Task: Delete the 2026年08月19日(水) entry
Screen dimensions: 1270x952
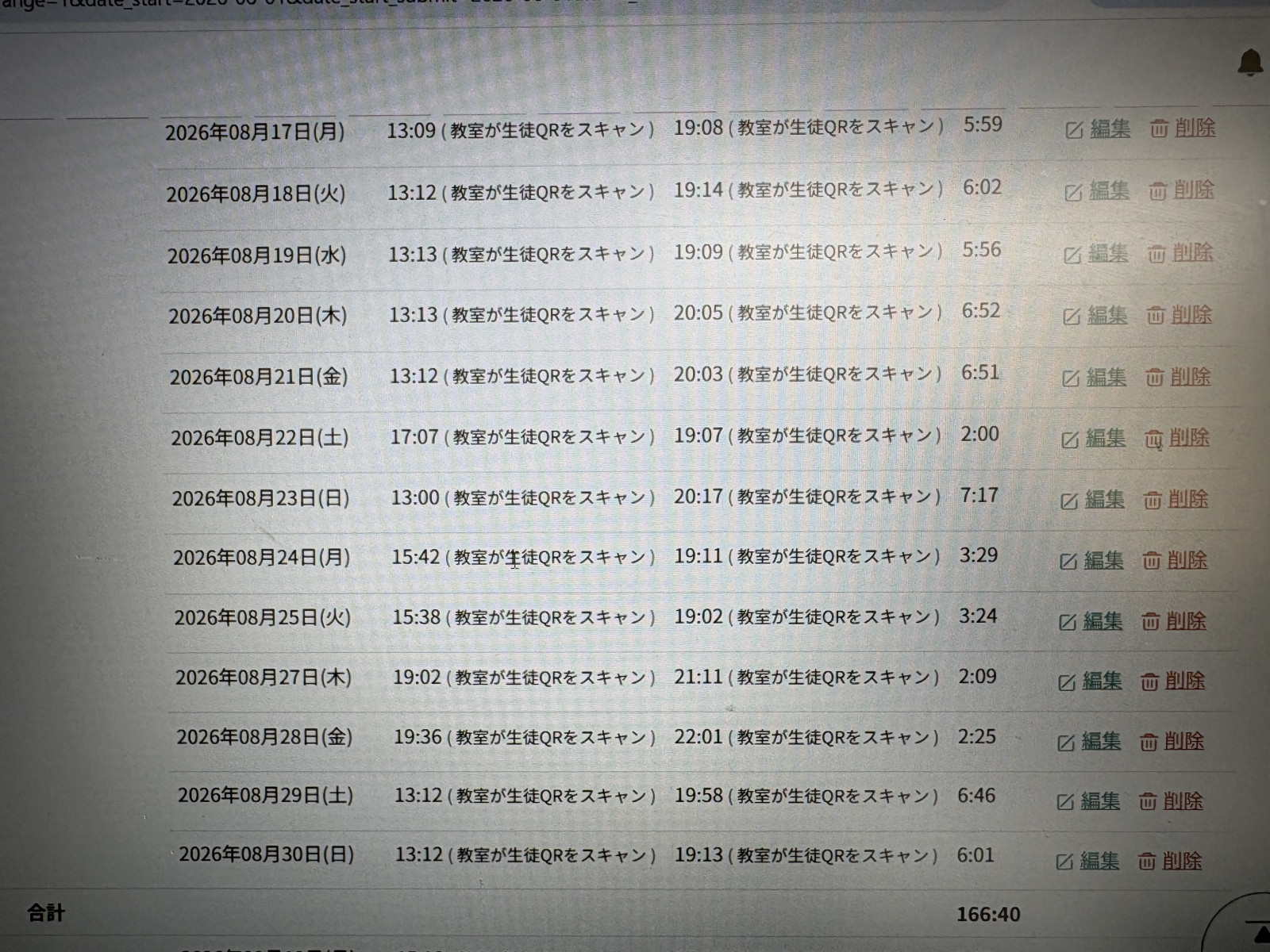Action: pos(1180,253)
